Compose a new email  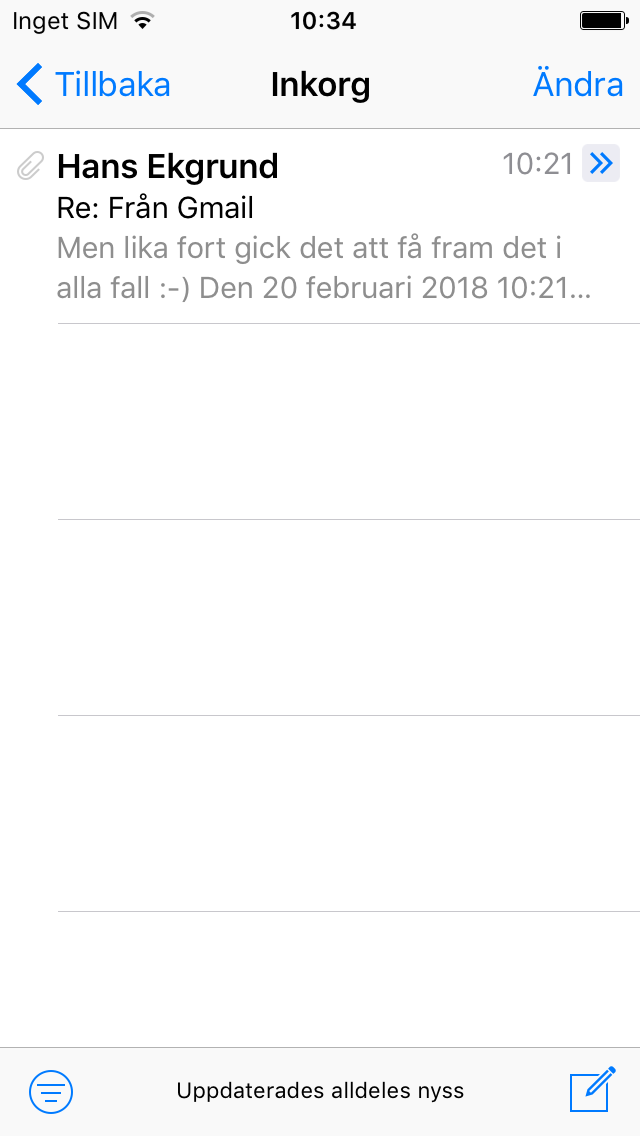click(591, 1090)
